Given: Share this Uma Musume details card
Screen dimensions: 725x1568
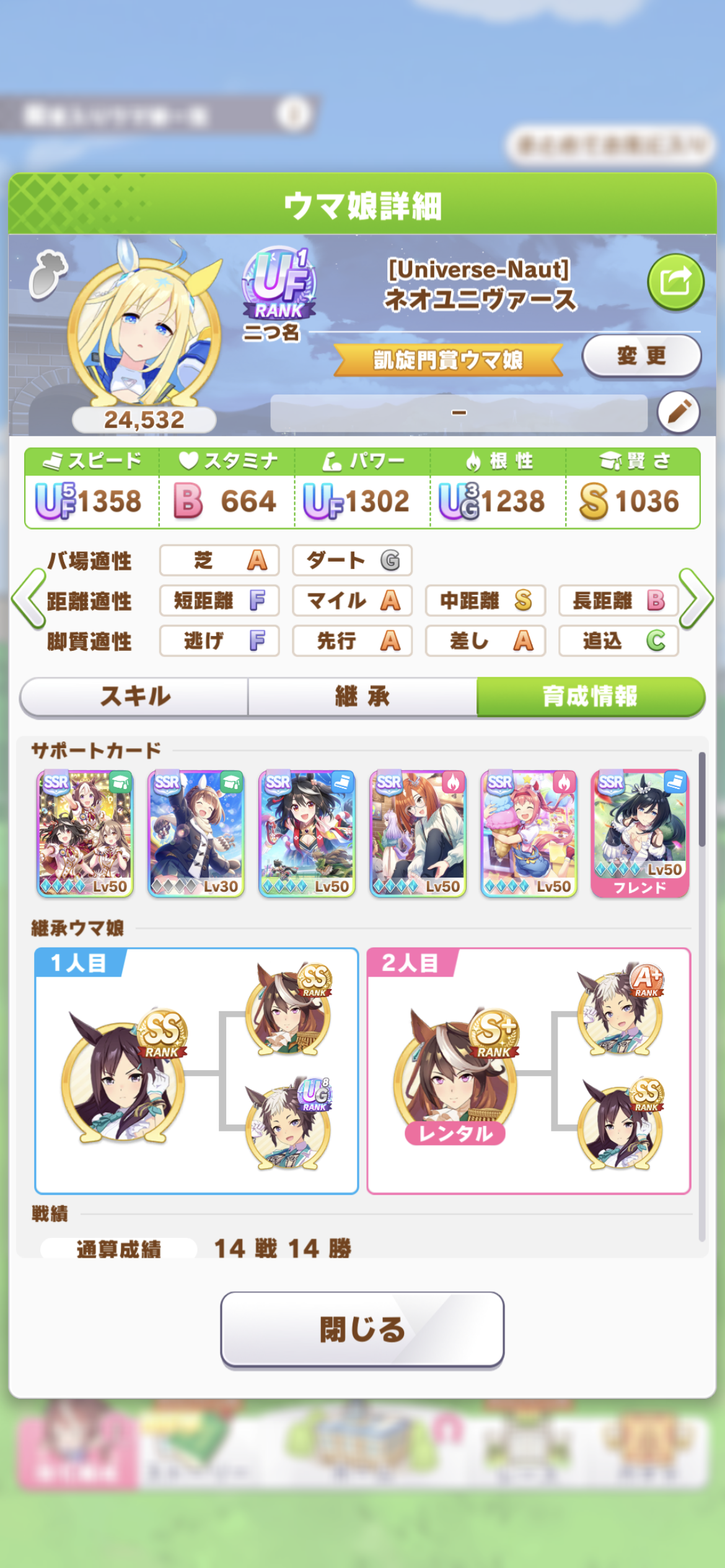Looking at the screenshot, I should tap(675, 282).
